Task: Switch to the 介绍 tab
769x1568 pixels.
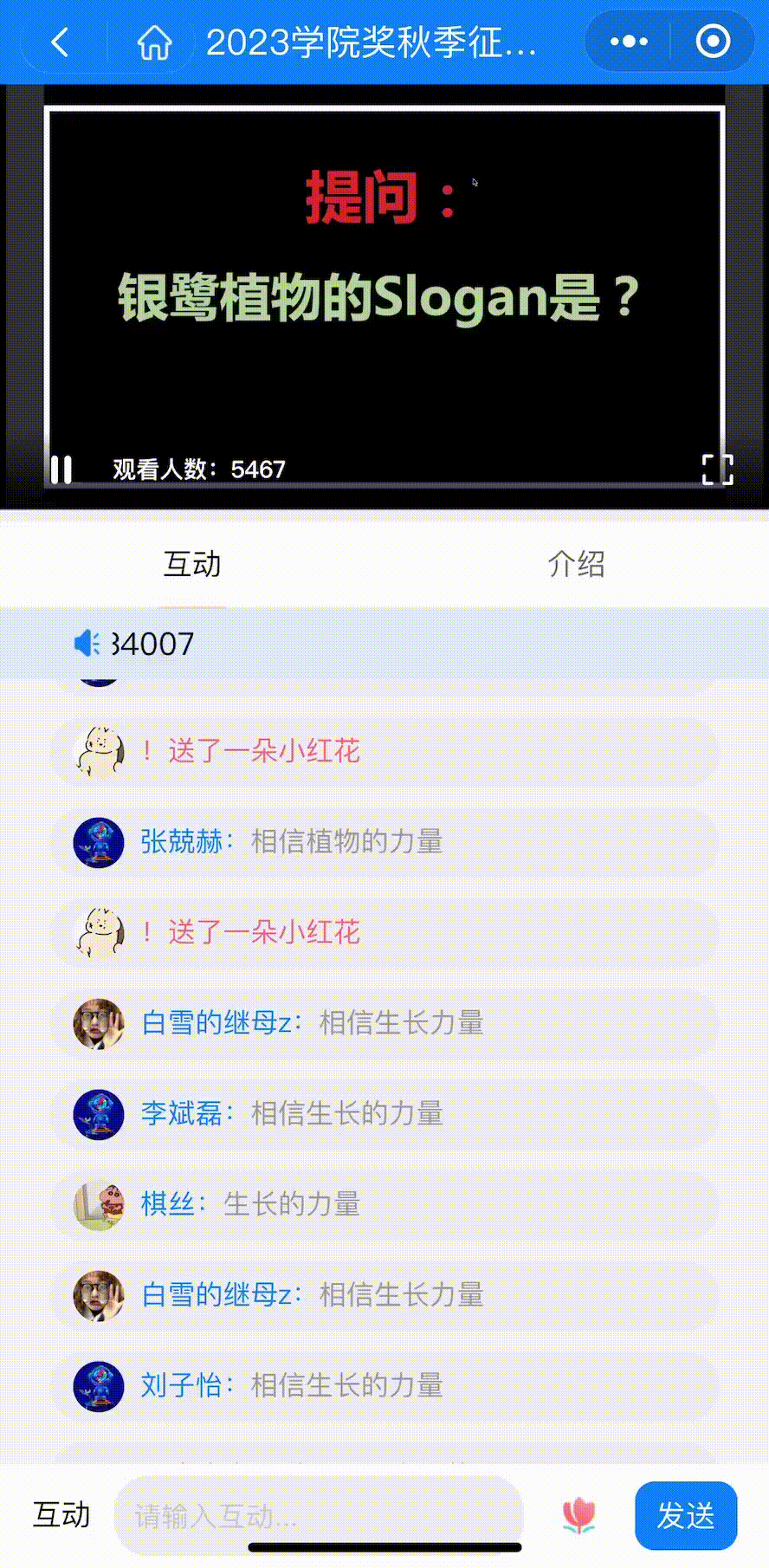Action: point(576,564)
